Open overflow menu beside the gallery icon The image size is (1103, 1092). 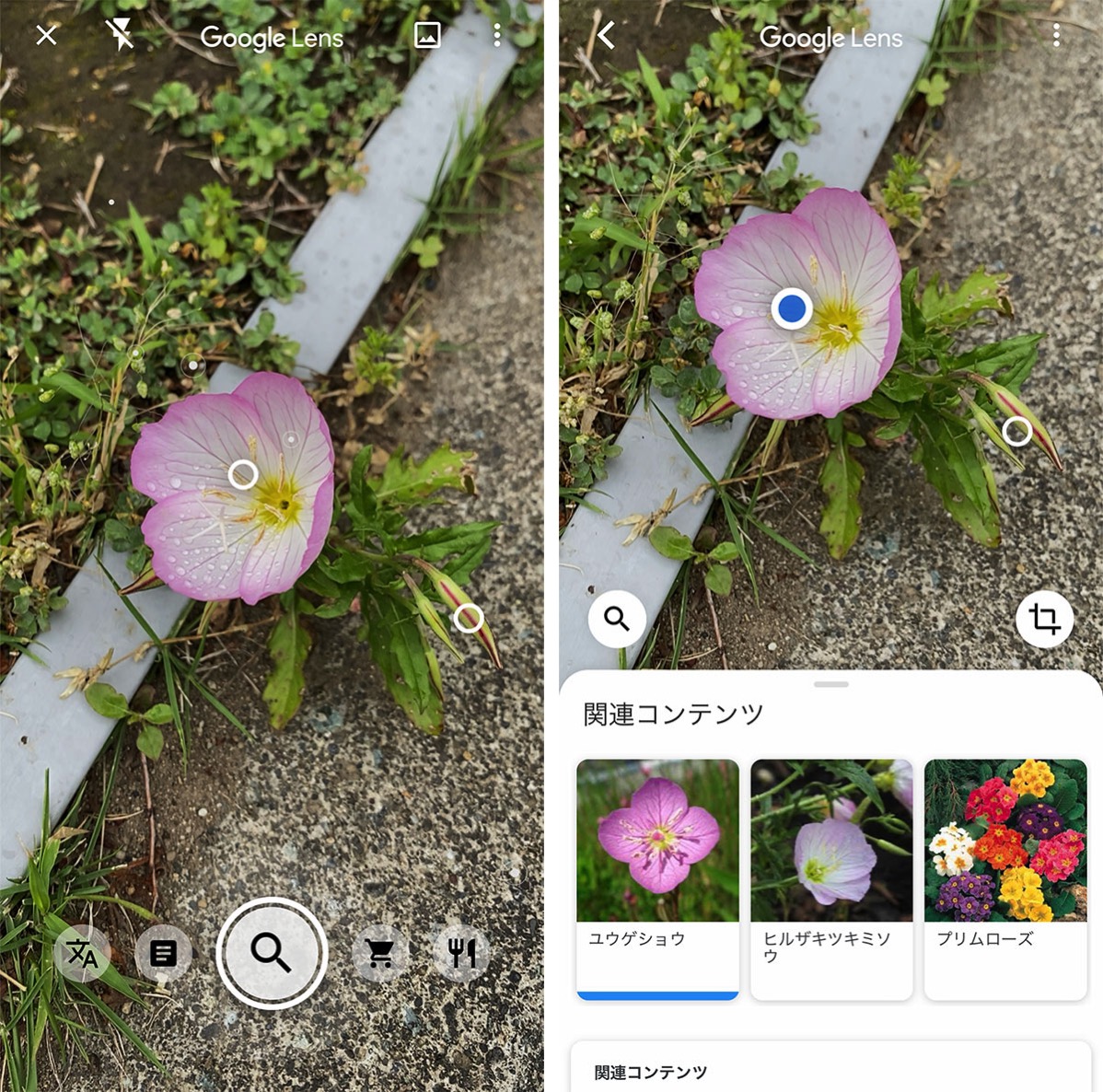coord(497,35)
